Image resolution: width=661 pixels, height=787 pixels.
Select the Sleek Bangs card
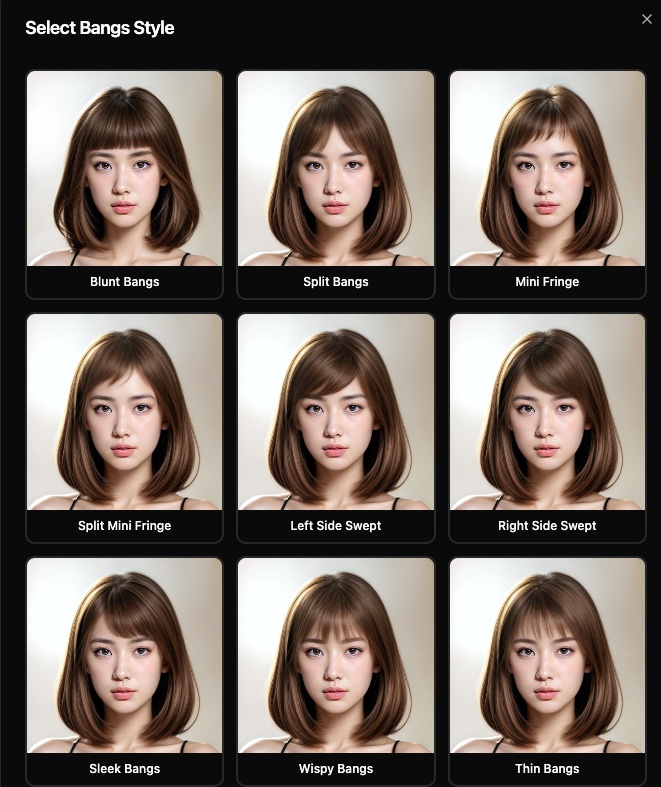pyautogui.click(x=124, y=668)
